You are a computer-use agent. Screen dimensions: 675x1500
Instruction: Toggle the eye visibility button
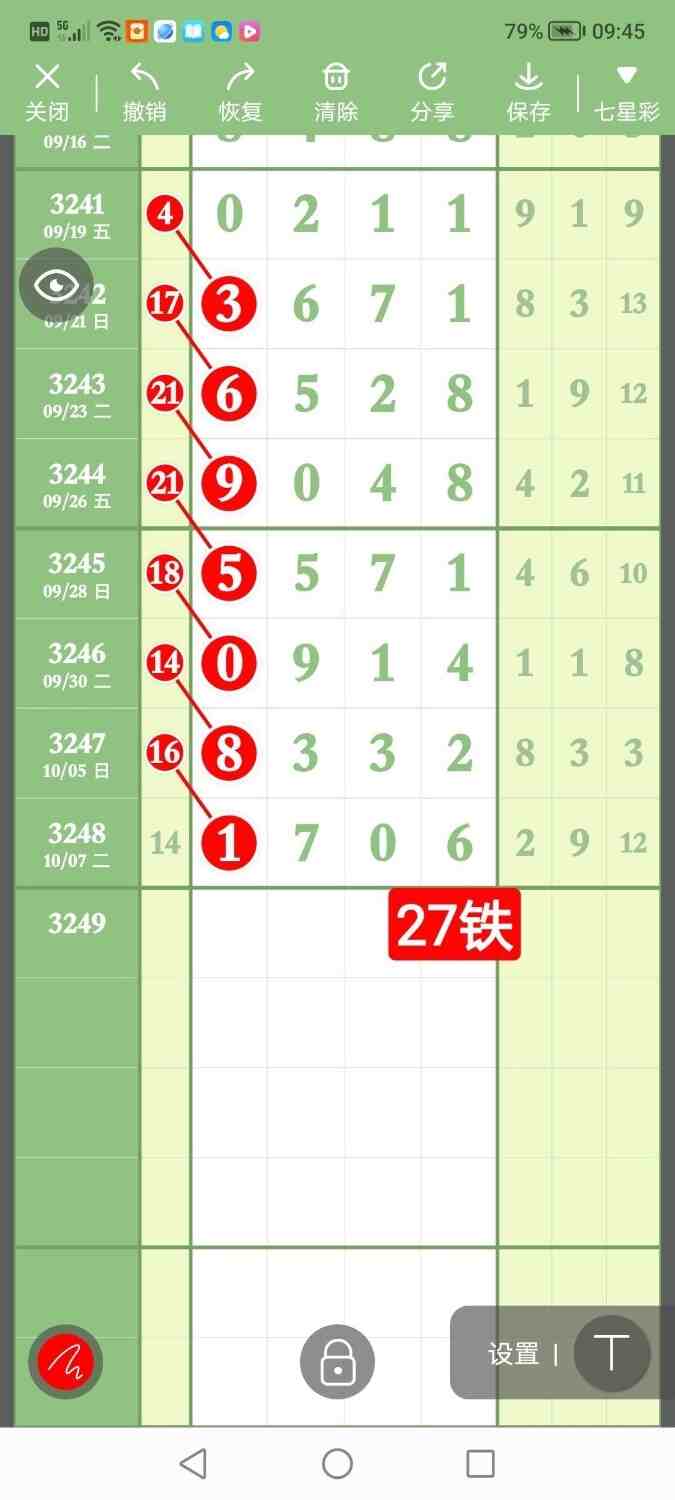pos(57,286)
